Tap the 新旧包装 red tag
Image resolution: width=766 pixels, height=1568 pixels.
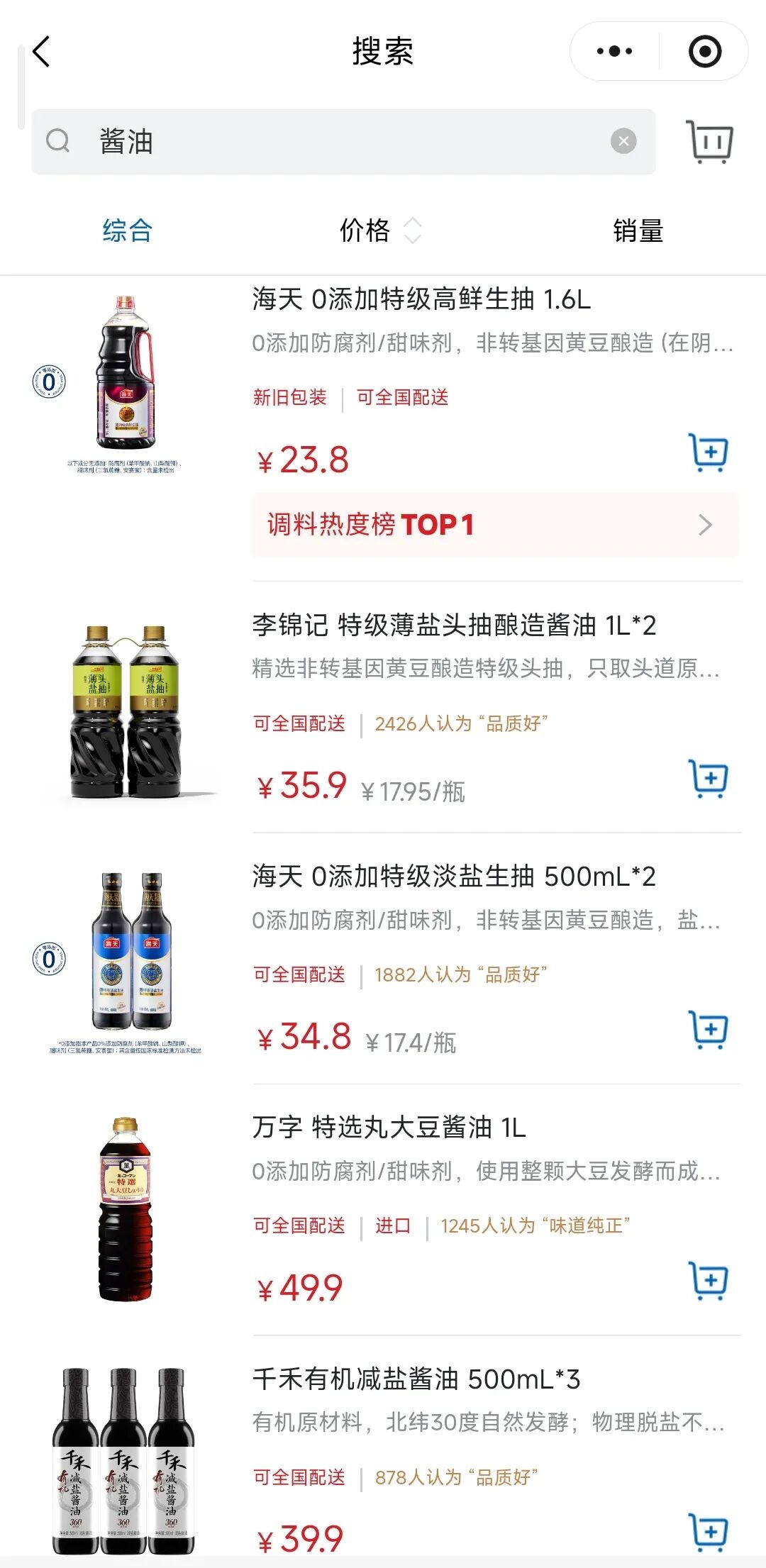tap(290, 399)
